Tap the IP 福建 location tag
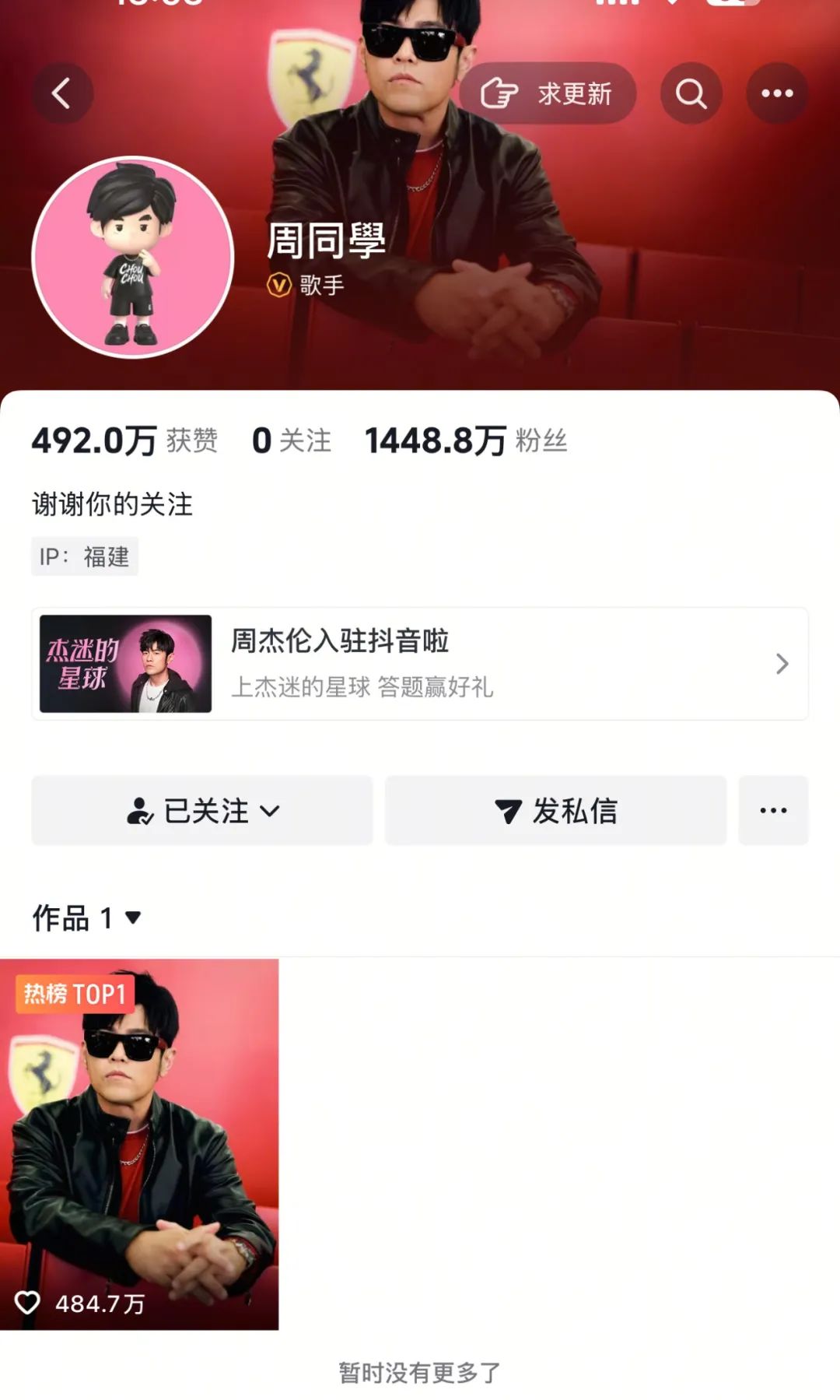The image size is (840, 1400). (x=84, y=556)
